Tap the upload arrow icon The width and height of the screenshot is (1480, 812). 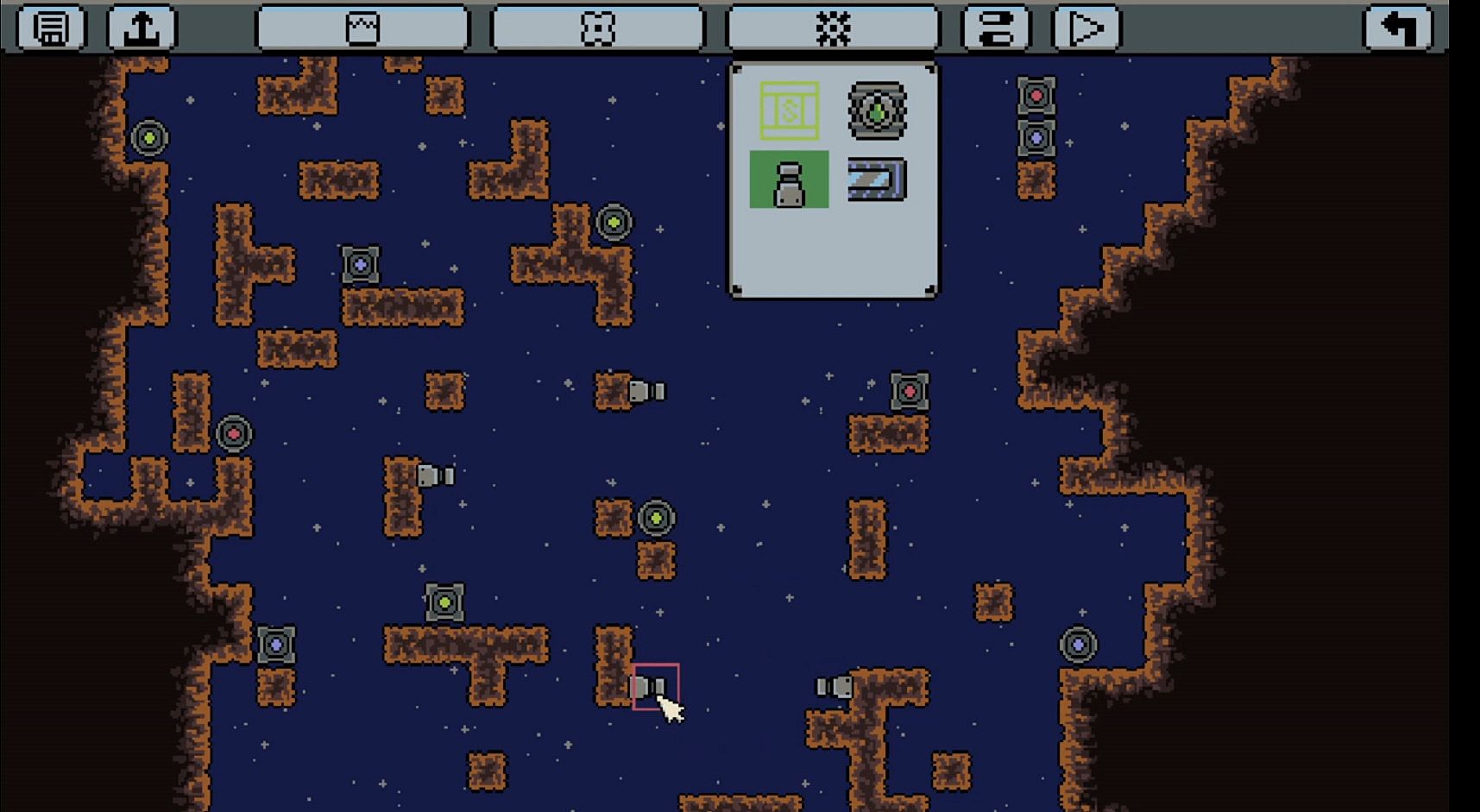point(142,28)
